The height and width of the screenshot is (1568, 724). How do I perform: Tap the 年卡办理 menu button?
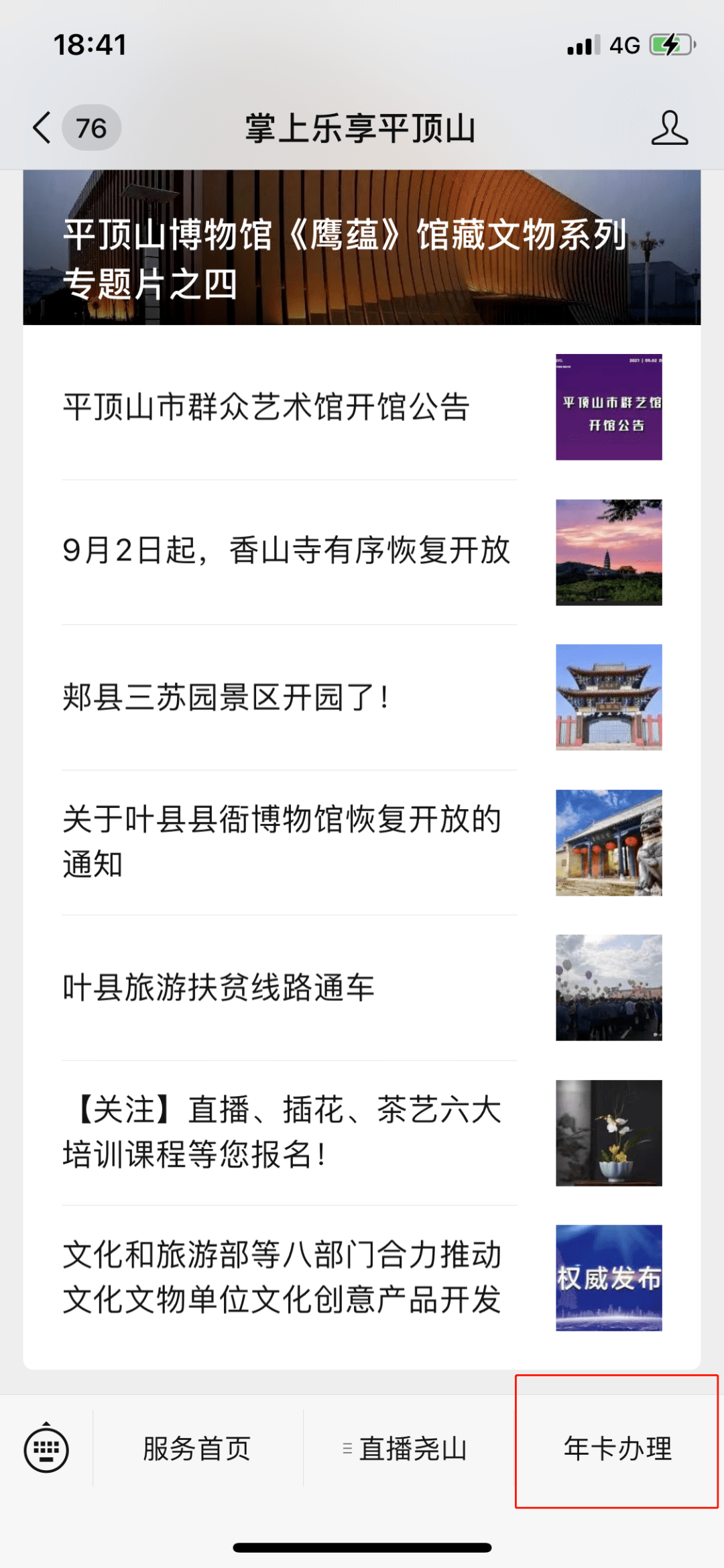tap(617, 1449)
